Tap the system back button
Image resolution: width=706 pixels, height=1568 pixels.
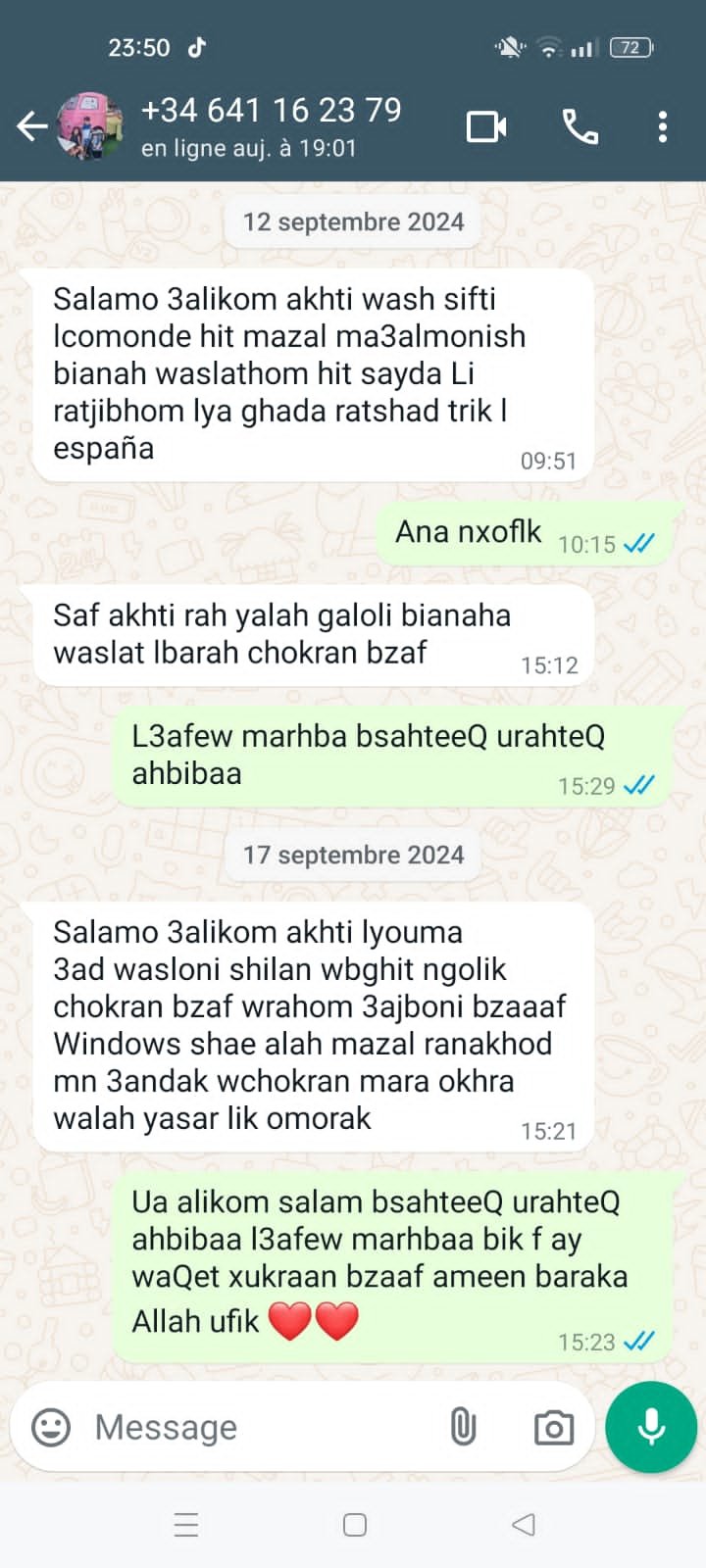tap(524, 1524)
